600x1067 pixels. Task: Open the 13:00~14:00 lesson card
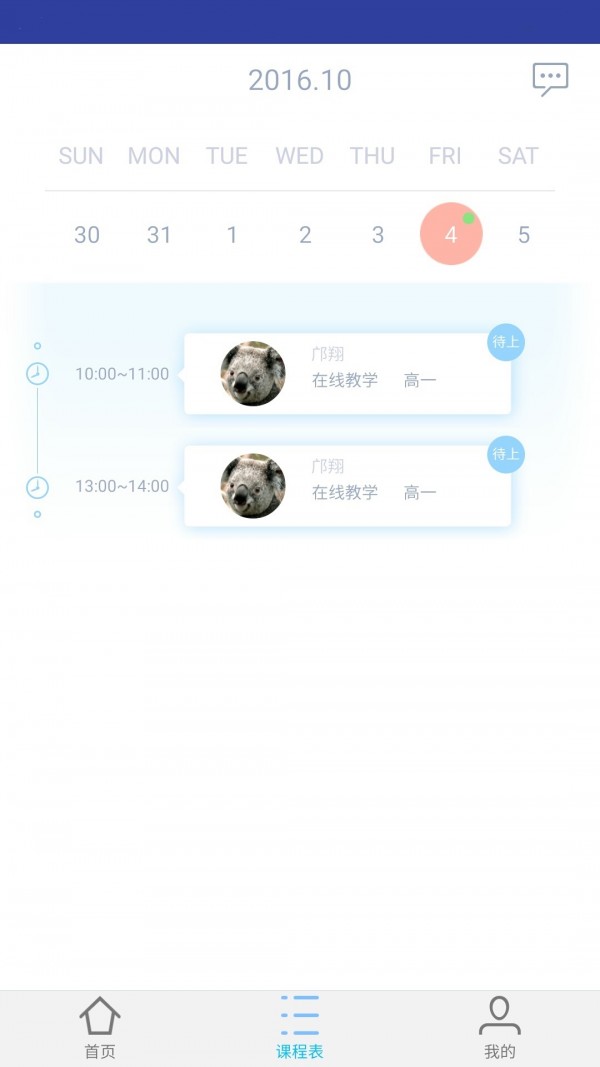(x=347, y=486)
